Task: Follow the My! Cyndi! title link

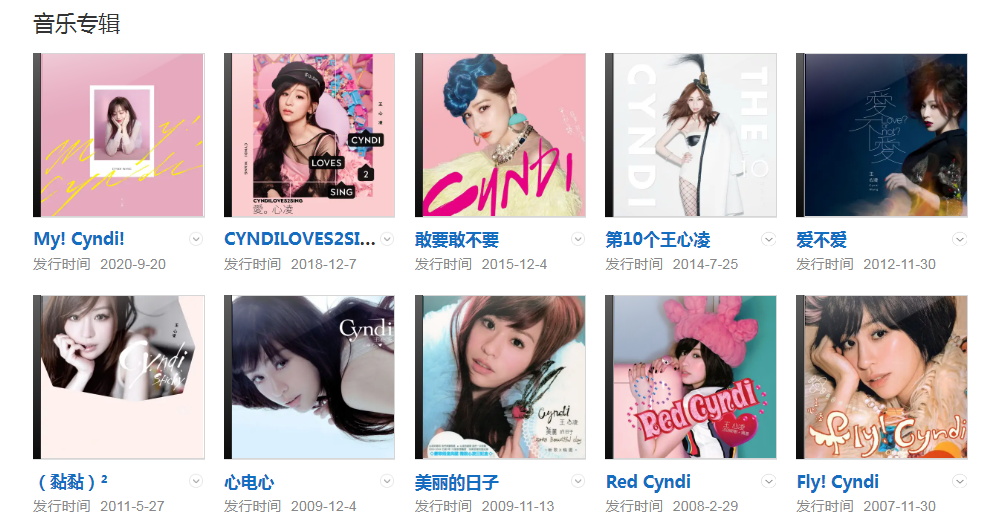Action: tap(79, 240)
